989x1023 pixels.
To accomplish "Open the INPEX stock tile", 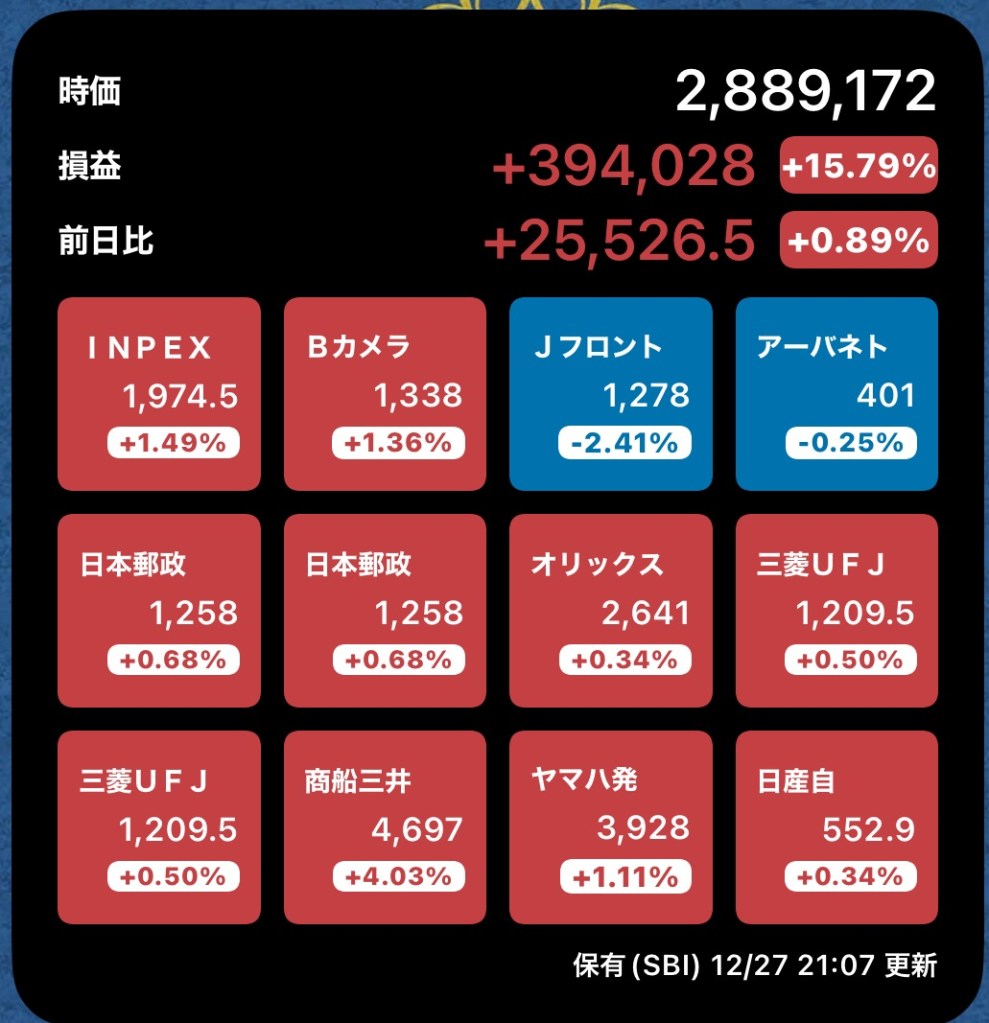I will click(159, 394).
